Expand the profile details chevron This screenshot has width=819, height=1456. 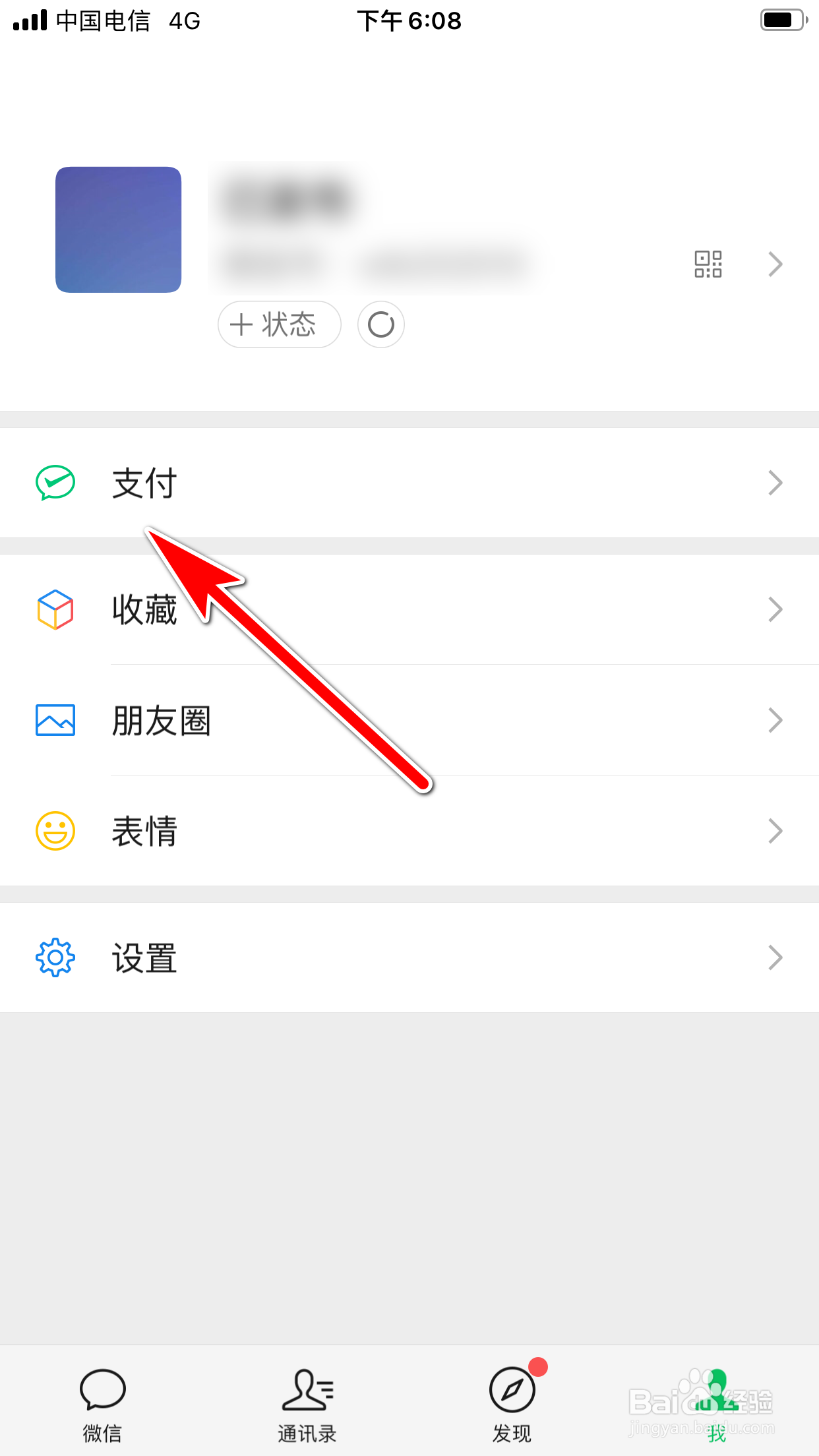775,264
